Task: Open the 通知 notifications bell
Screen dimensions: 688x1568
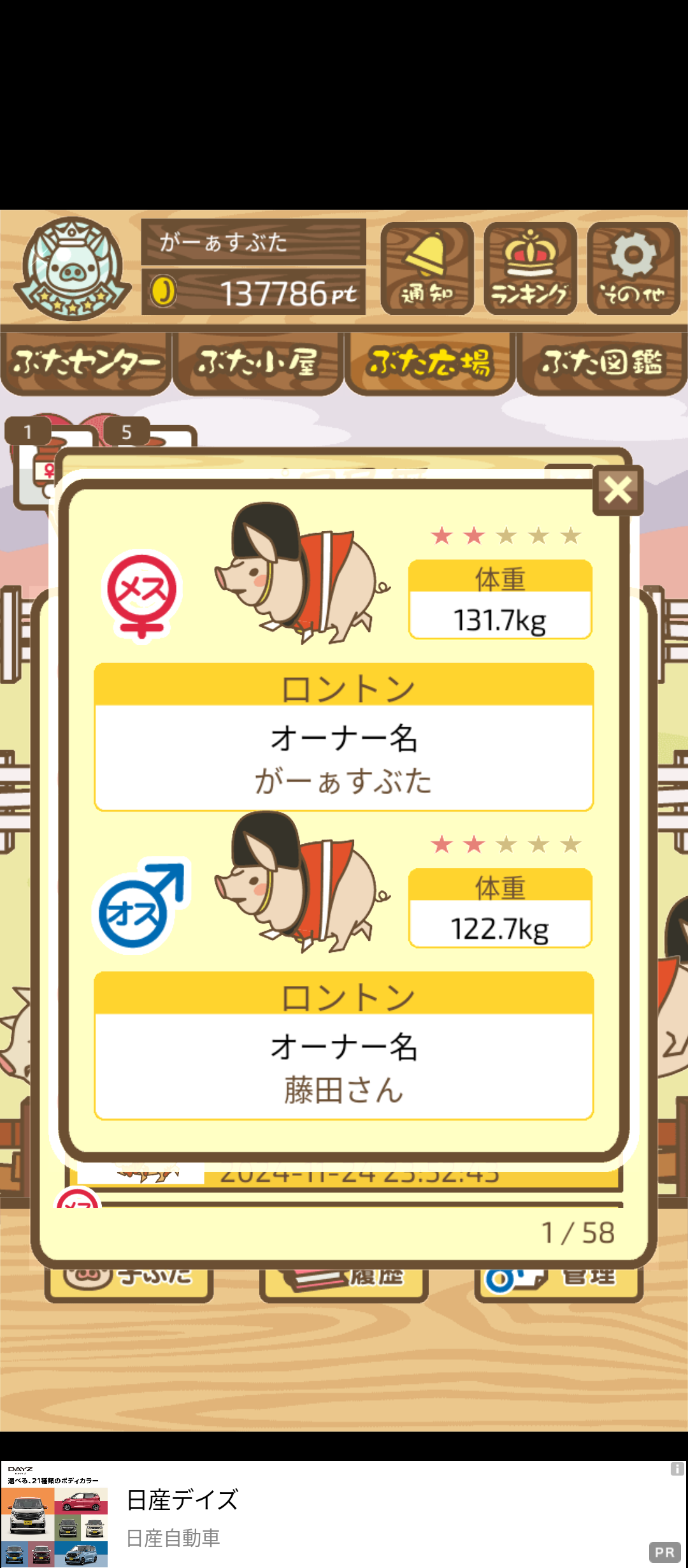Action: (427, 268)
